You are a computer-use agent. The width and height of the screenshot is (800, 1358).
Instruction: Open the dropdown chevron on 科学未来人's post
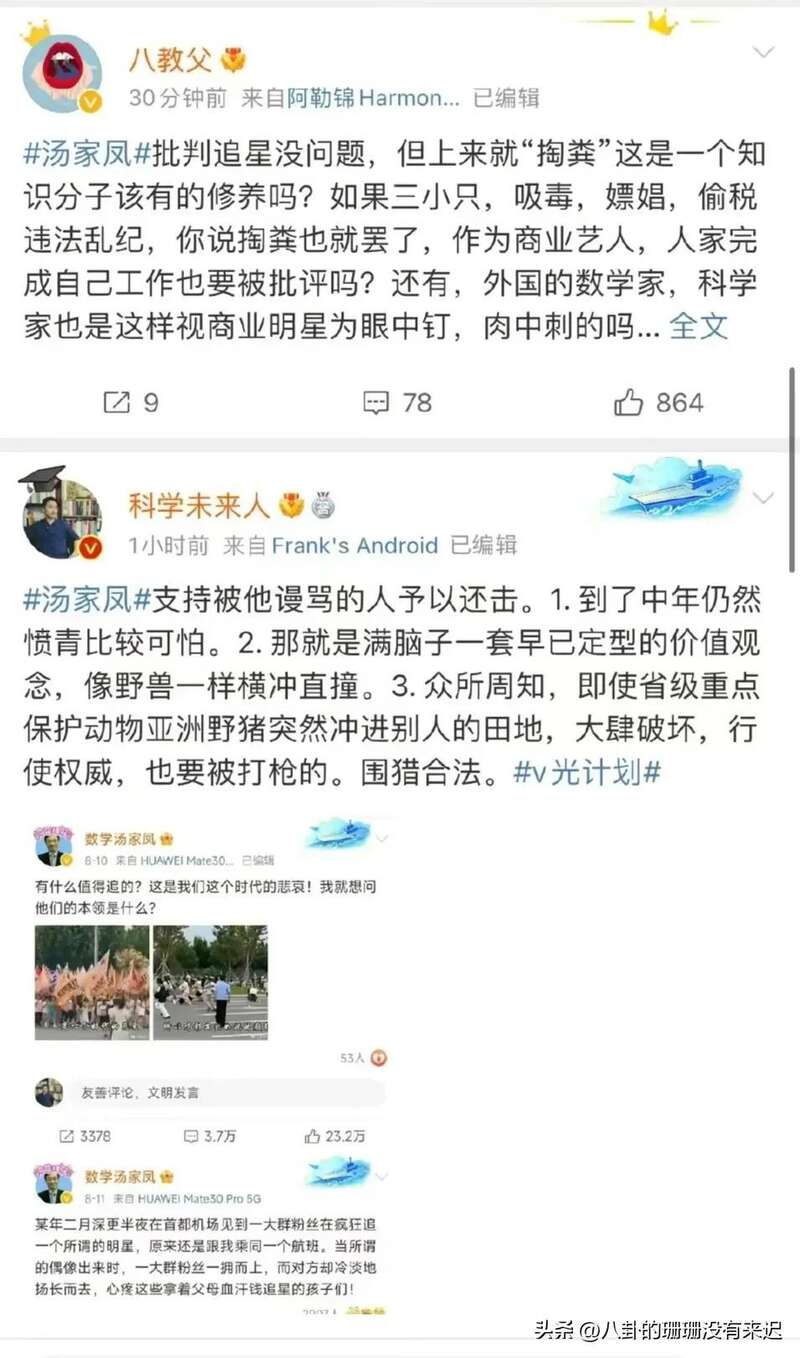pyautogui.click(x=763, y=498)
